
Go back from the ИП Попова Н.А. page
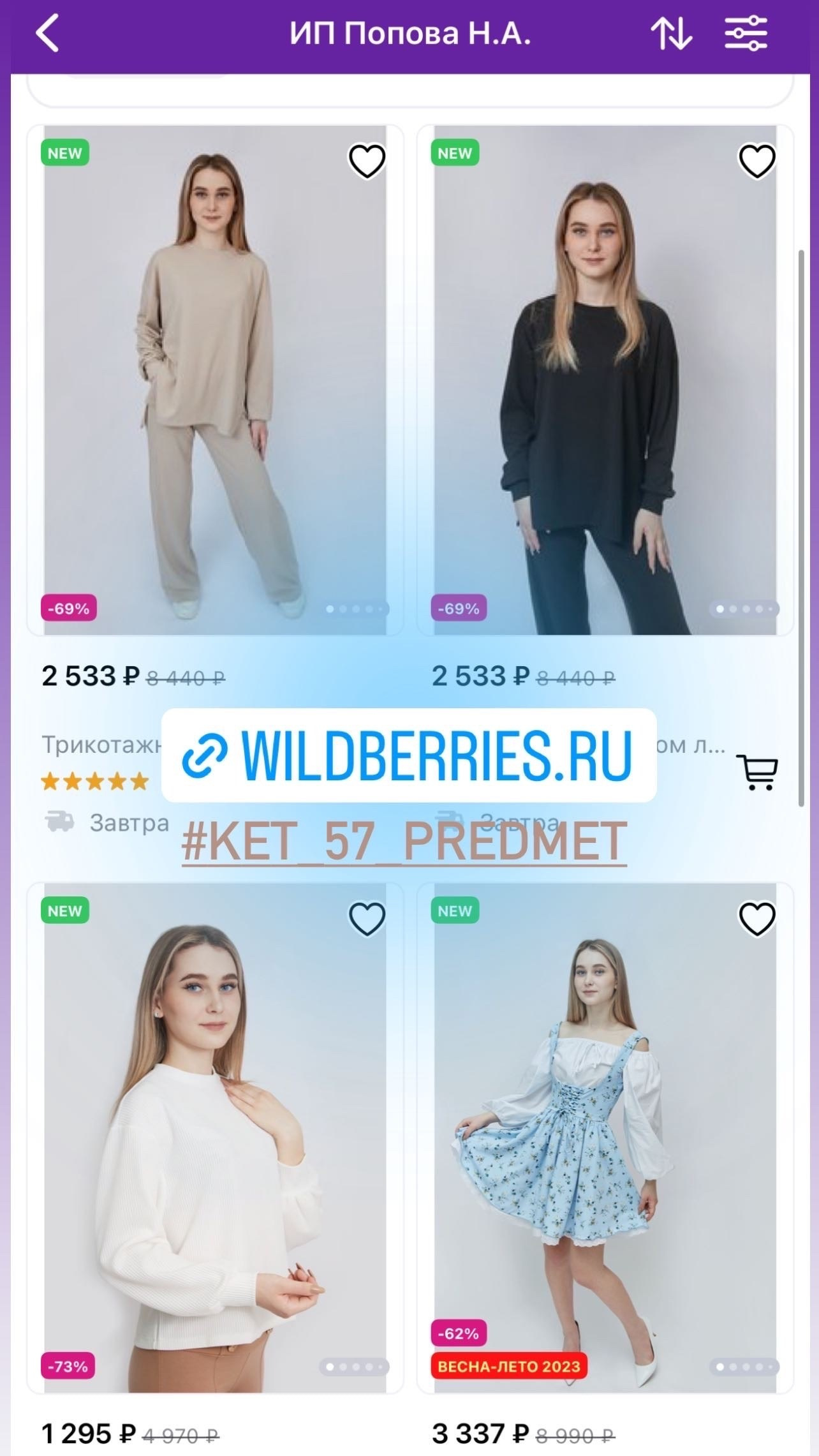point(48,33)
